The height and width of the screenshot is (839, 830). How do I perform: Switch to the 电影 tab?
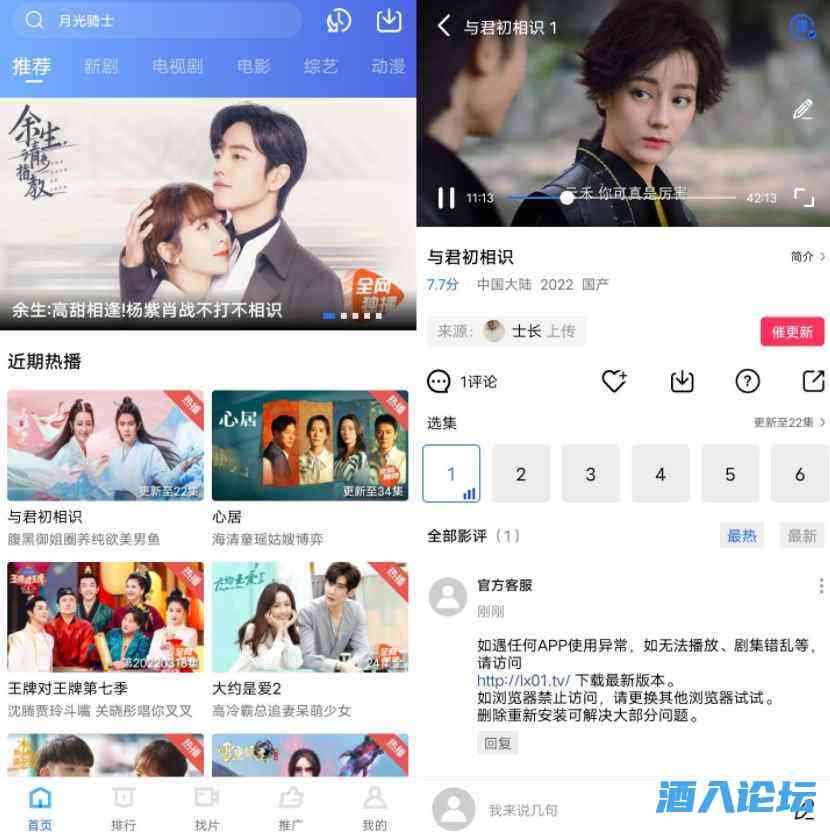click(x=253, y=66)
